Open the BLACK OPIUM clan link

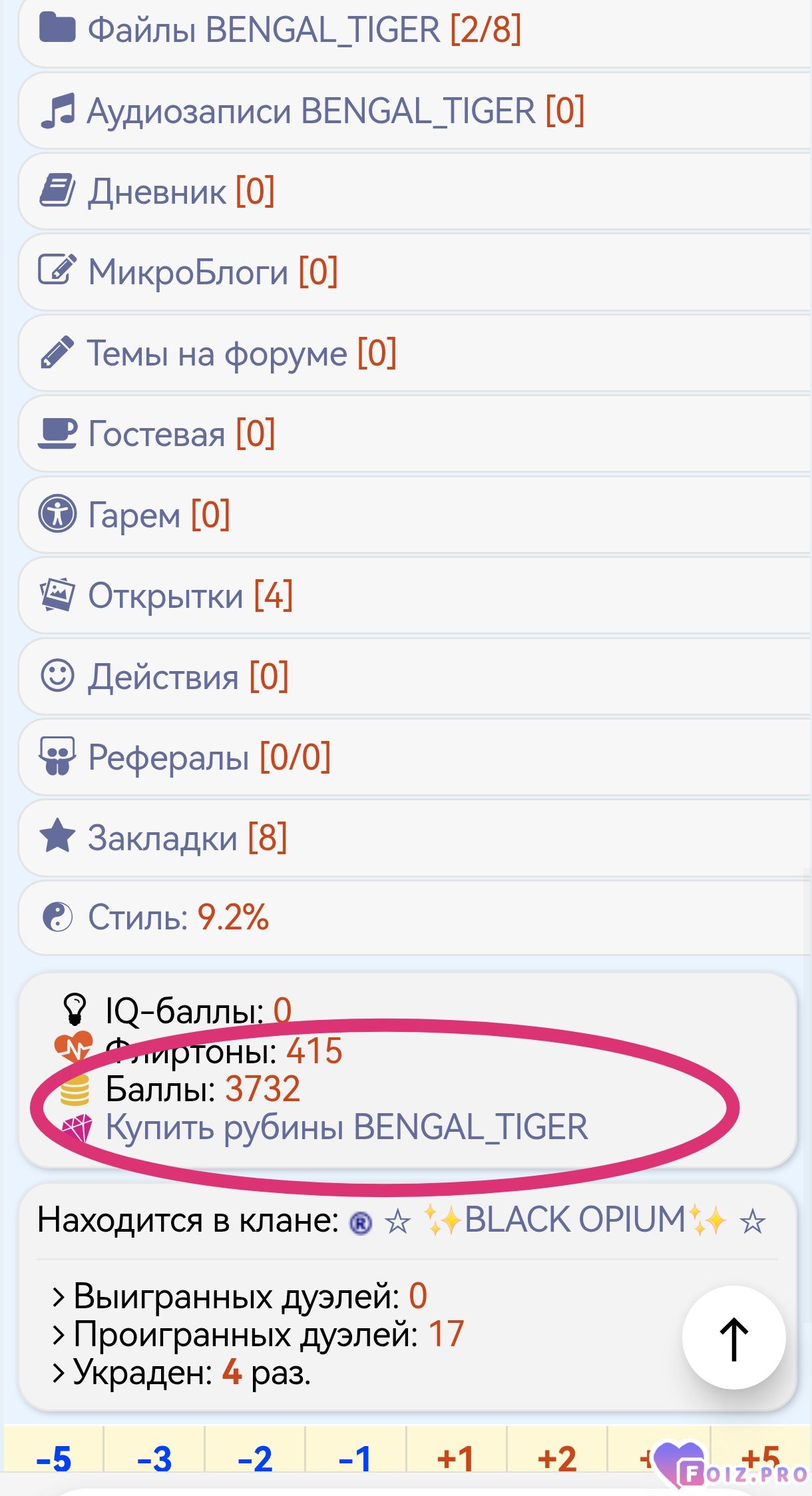(574, 1220)
